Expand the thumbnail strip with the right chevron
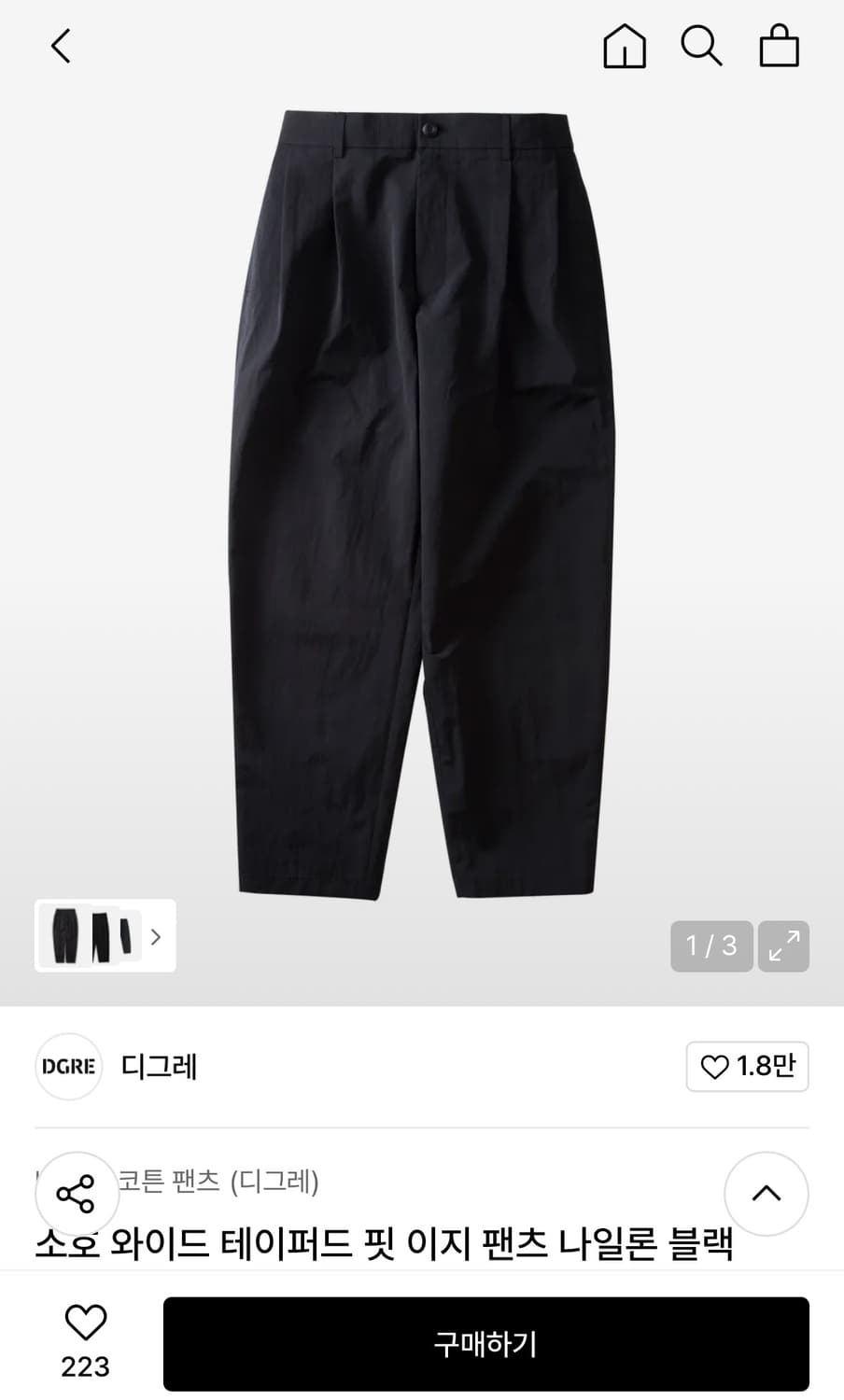Screen dimensions: 844x1400 click(x=156, y=937)
